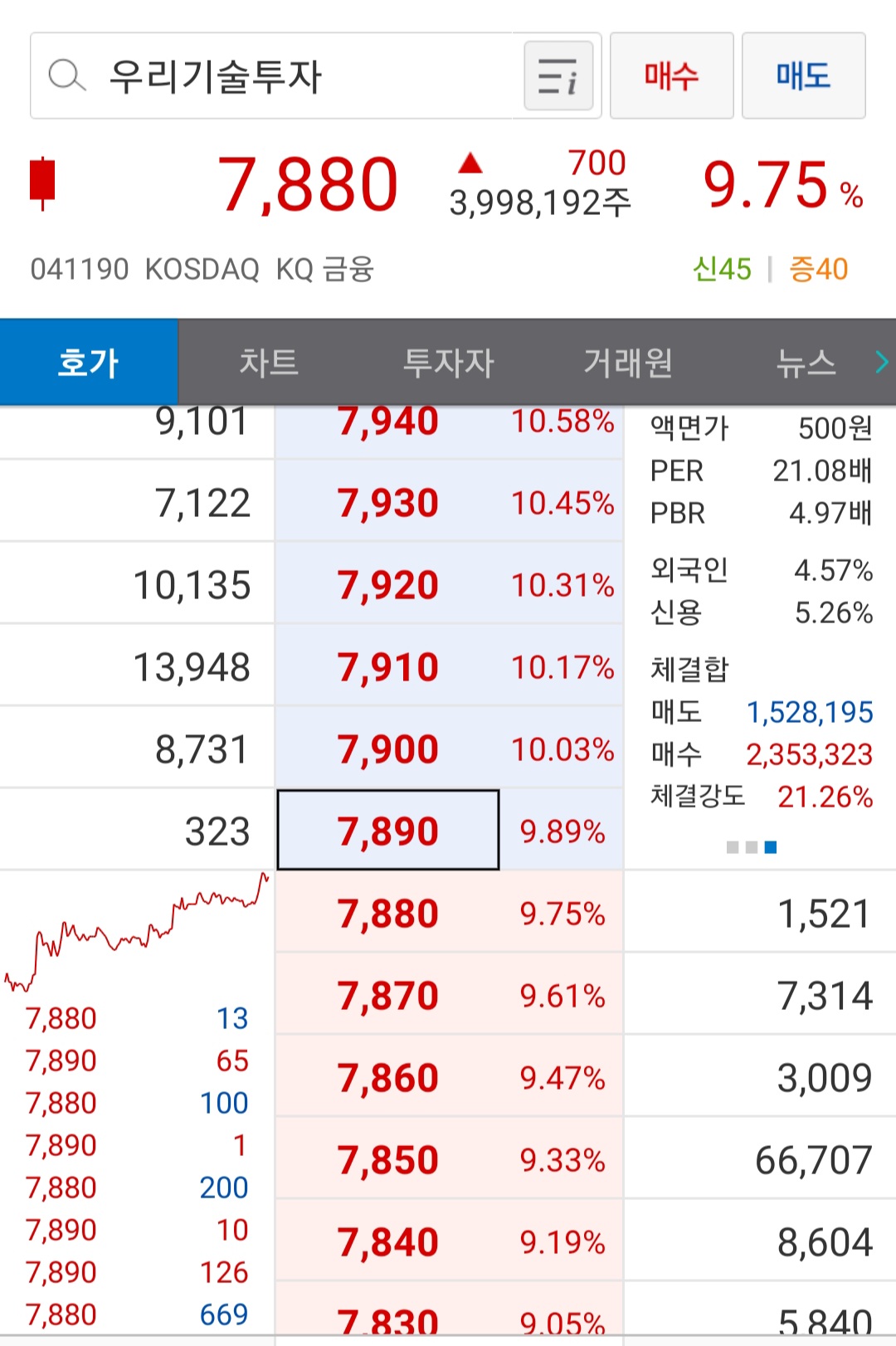Tap the red 매수 buy button
The image size is (896, 1346).
coord(671,76)
